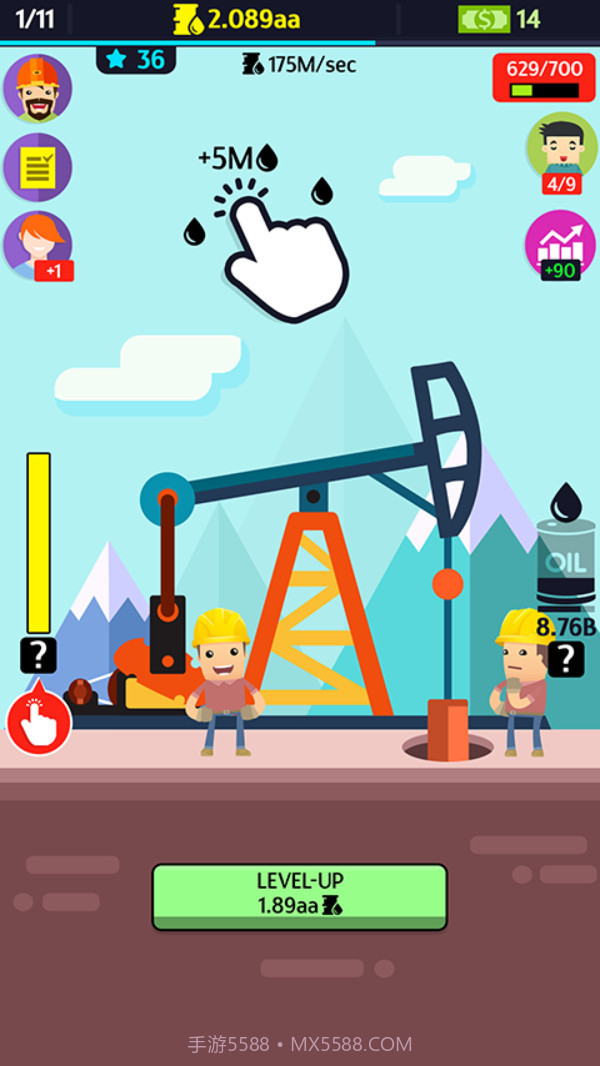Open the yellow task checklist
Screen dimensions: 600x1066
click(x=38, y=167)
